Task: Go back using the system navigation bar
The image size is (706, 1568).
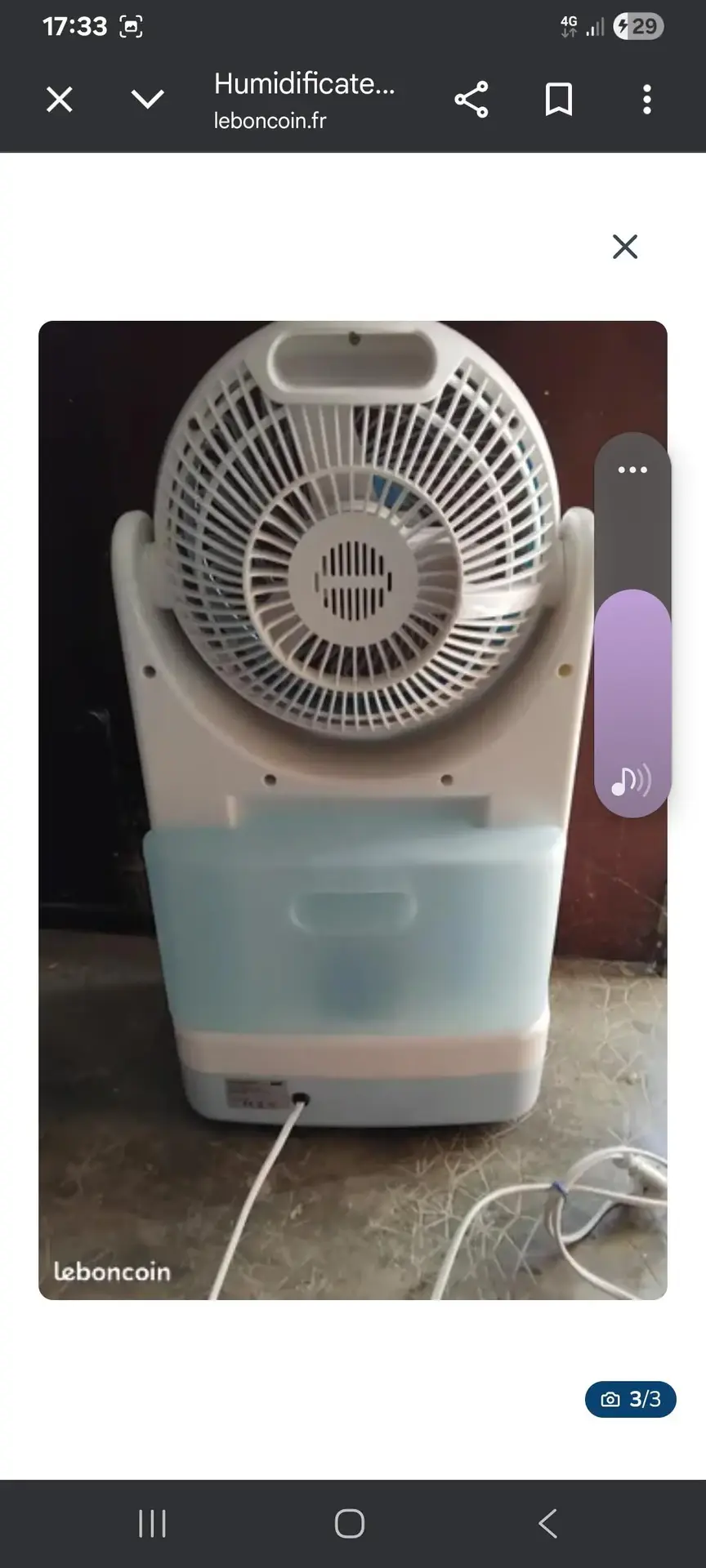Action: pos(548,1524)
